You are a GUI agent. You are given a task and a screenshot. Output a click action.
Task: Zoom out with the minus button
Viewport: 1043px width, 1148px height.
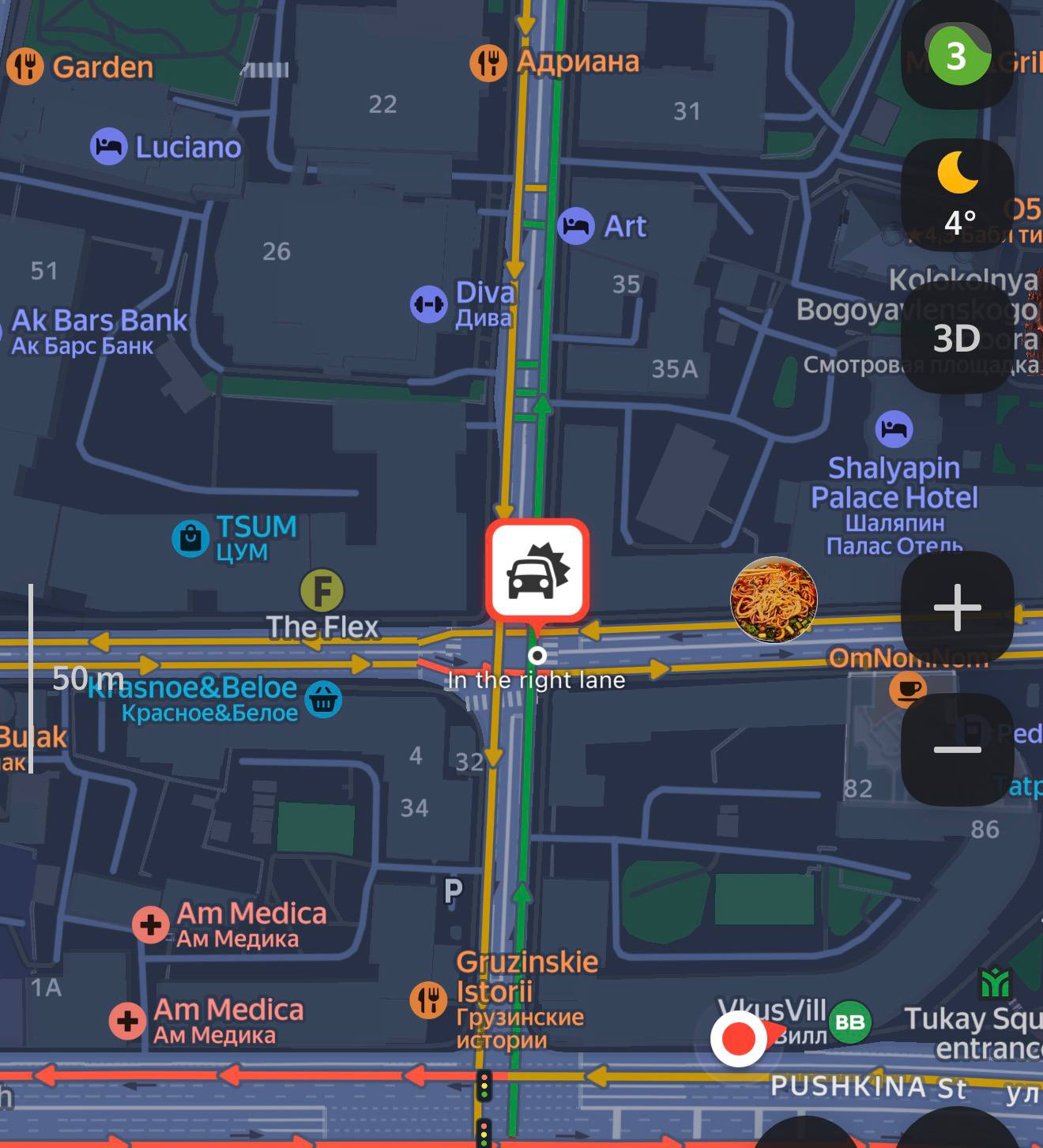pos(957,749)
